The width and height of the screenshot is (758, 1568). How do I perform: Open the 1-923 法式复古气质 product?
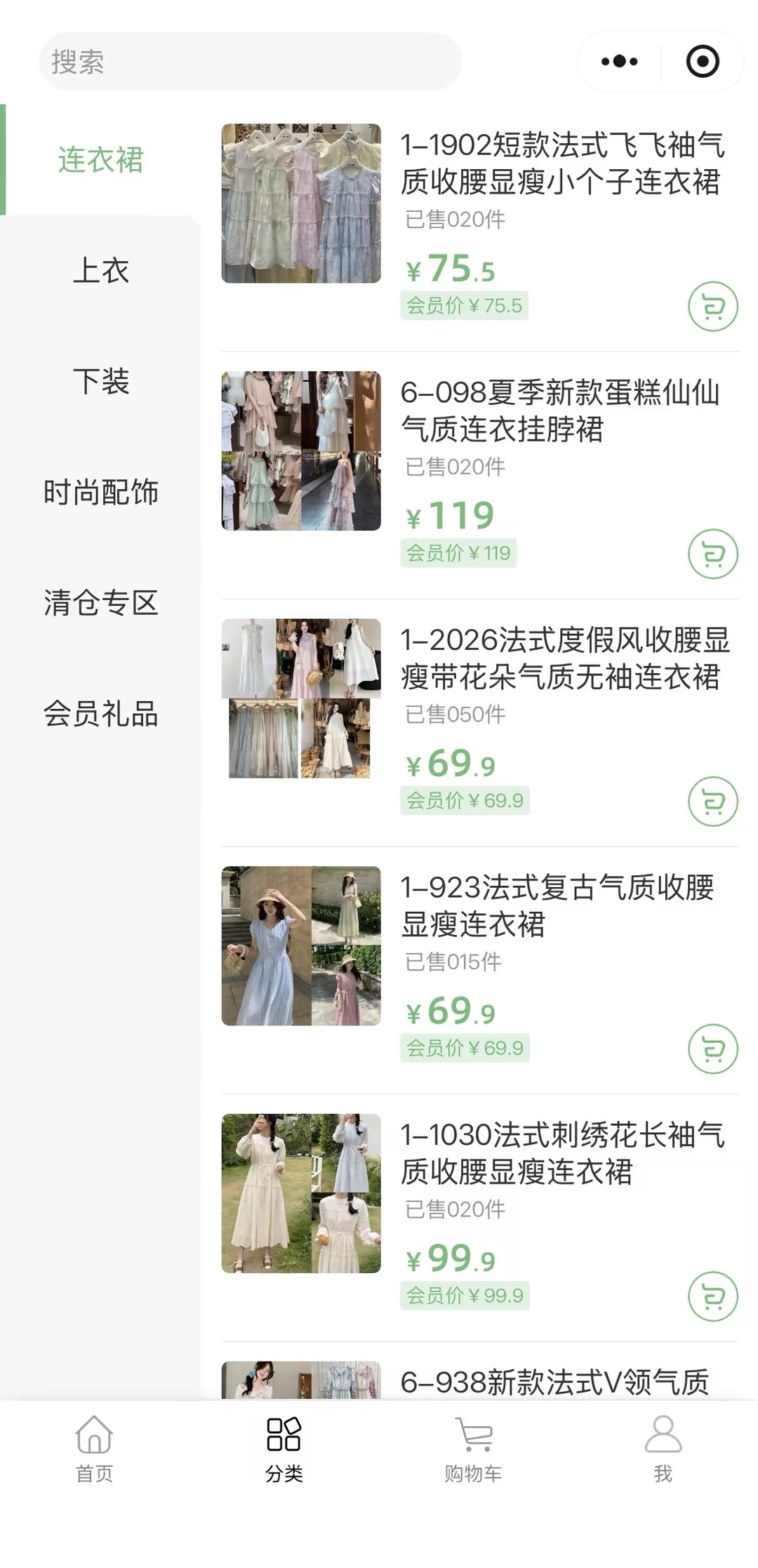301,946
